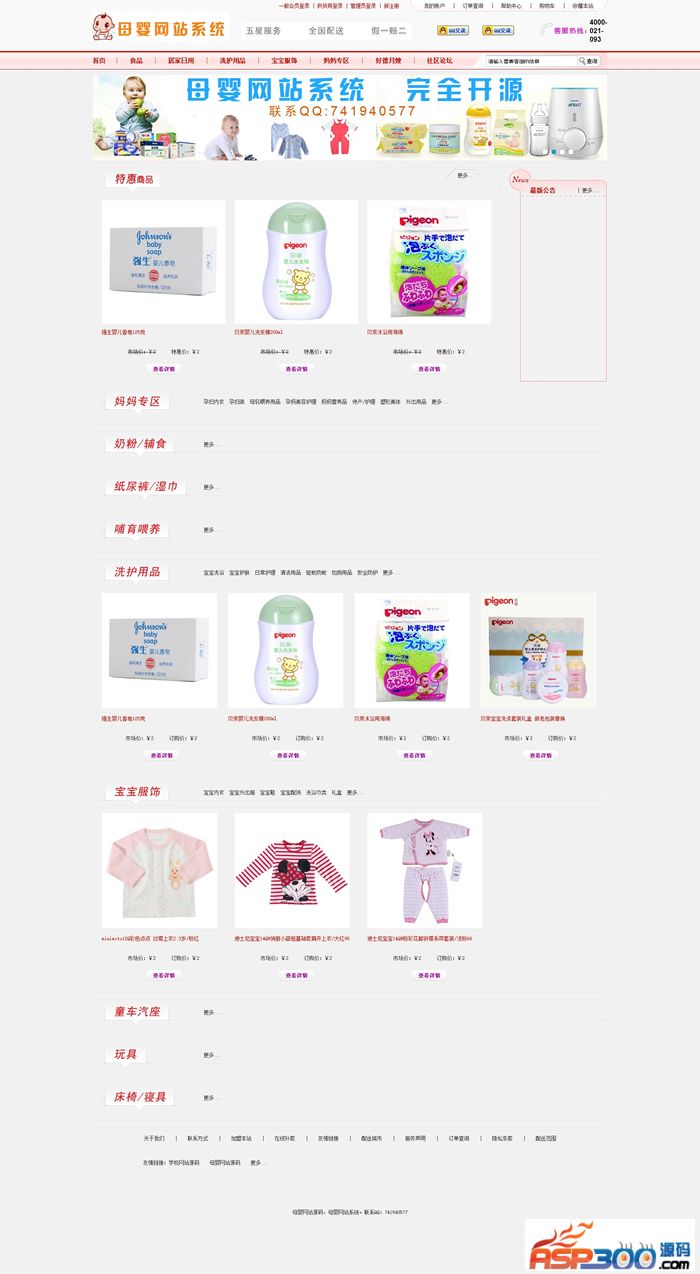The width and height of the screenshot is (700, 1274).
Task: Open 更多 in the 最新公告 panel
Action: pos(587,190)
